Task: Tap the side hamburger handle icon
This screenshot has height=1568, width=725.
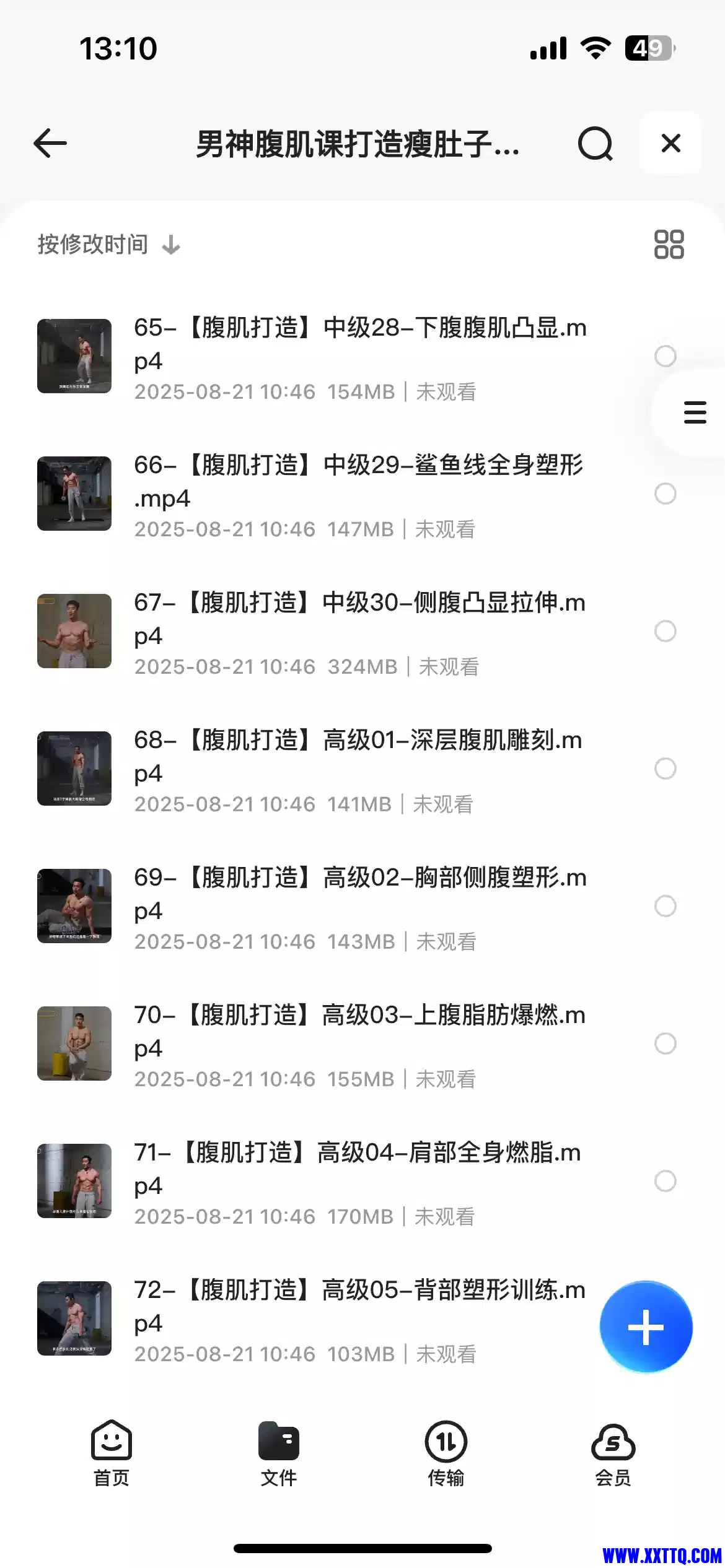Action: 694,412
